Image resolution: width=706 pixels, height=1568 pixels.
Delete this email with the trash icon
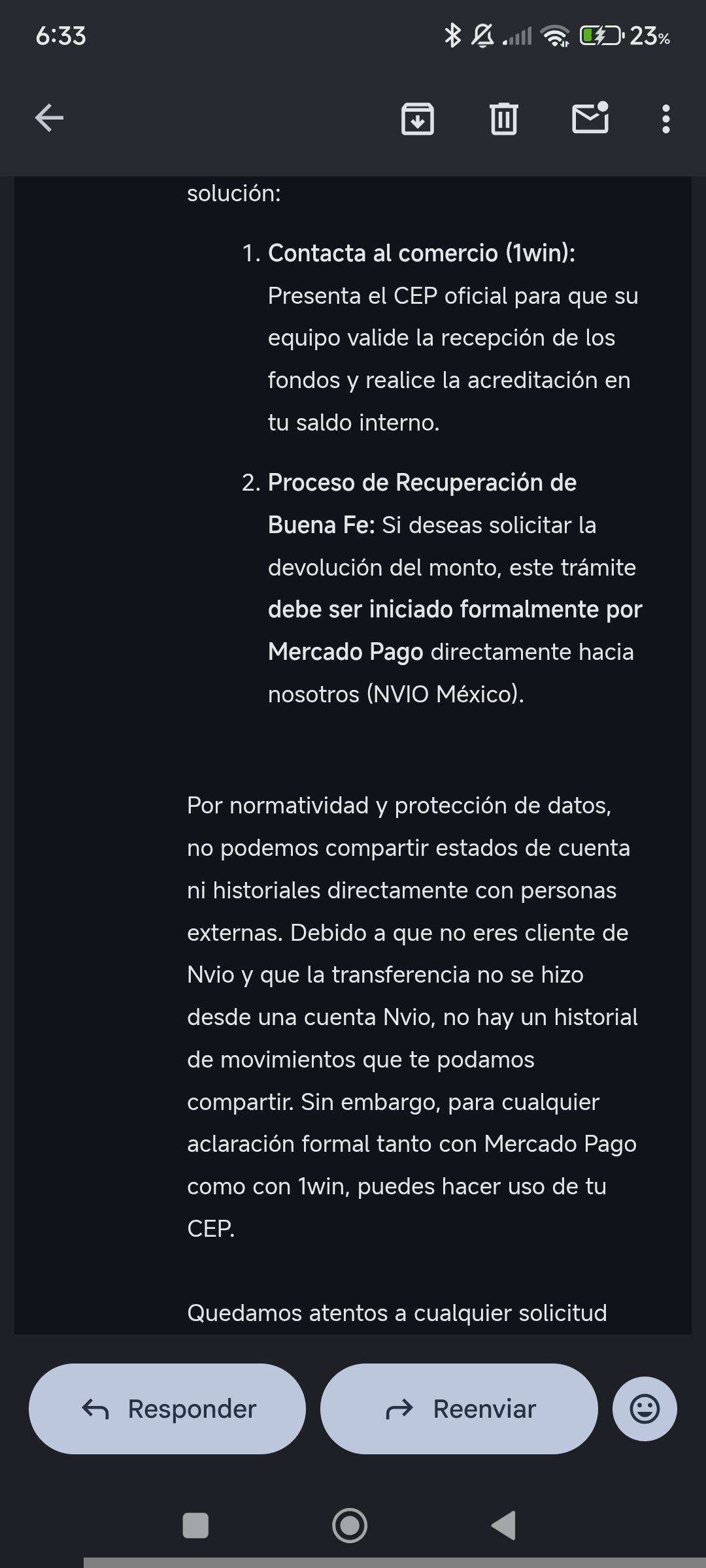[503, 119]
